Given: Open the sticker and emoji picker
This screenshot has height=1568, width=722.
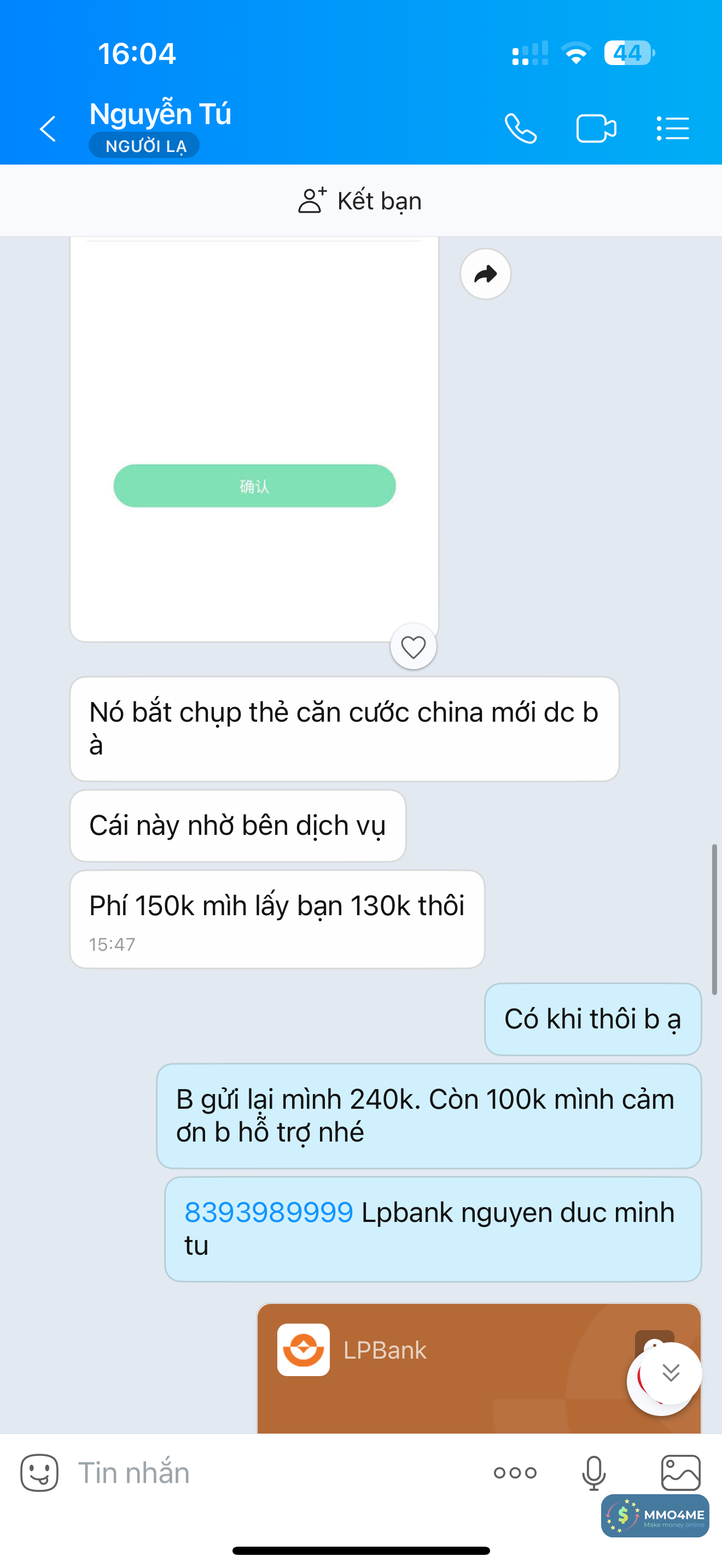Looking at the screenshot, I should pyautogui.click(x=39, y=1473).
